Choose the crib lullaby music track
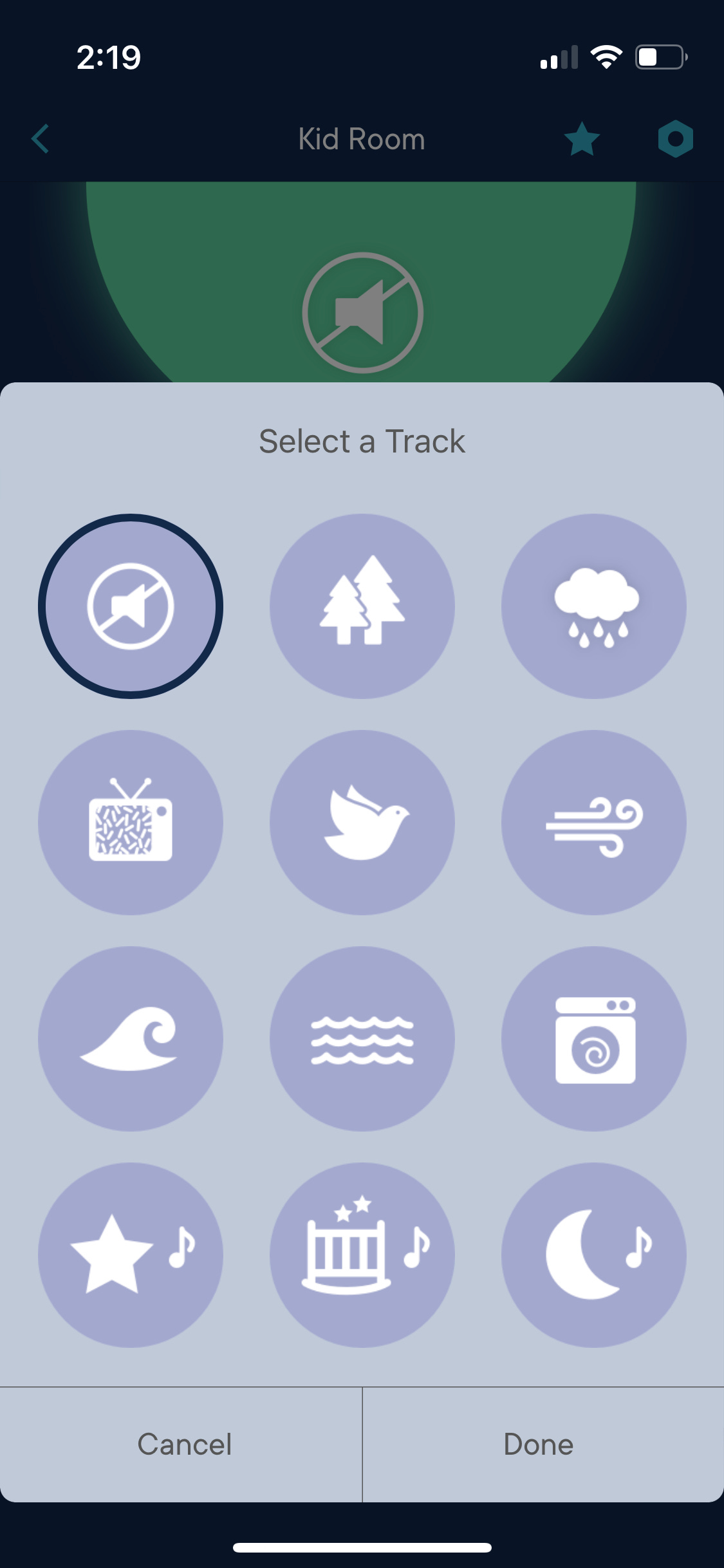Screen dimensions: 724x1568 click(x=362, y=1255)
